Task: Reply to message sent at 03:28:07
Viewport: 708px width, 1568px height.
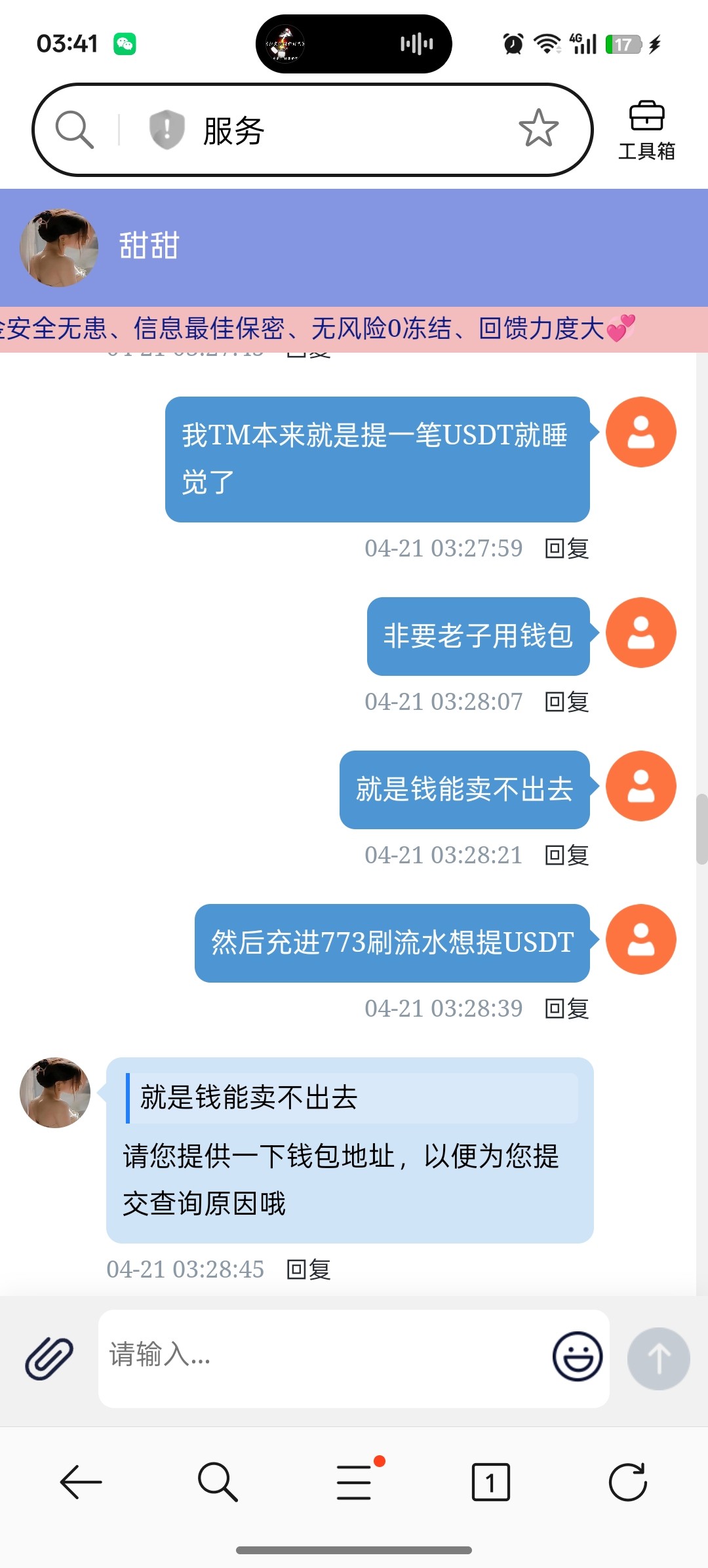Action: [566, 701]
